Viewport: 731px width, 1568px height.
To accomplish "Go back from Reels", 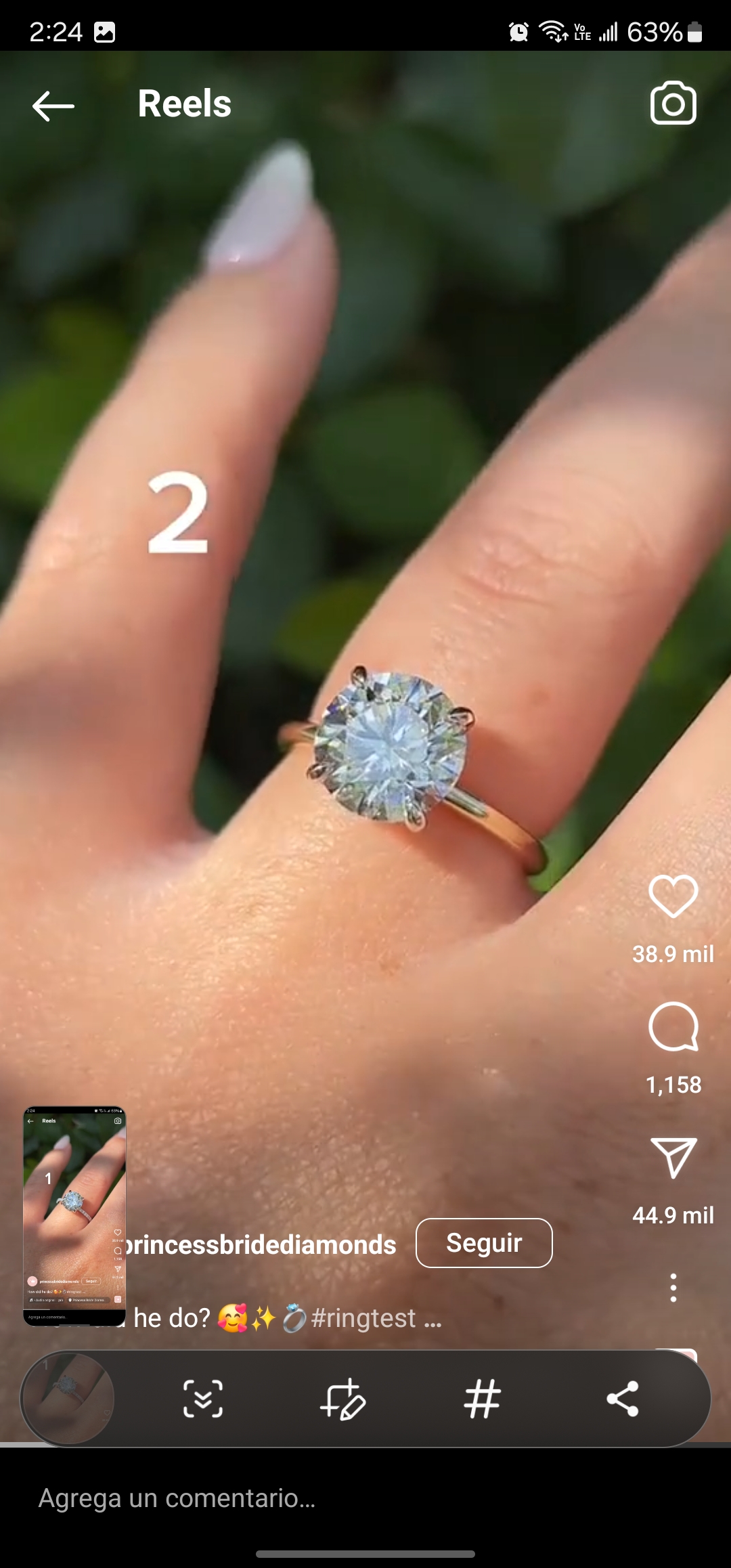I will pos(53,106).
